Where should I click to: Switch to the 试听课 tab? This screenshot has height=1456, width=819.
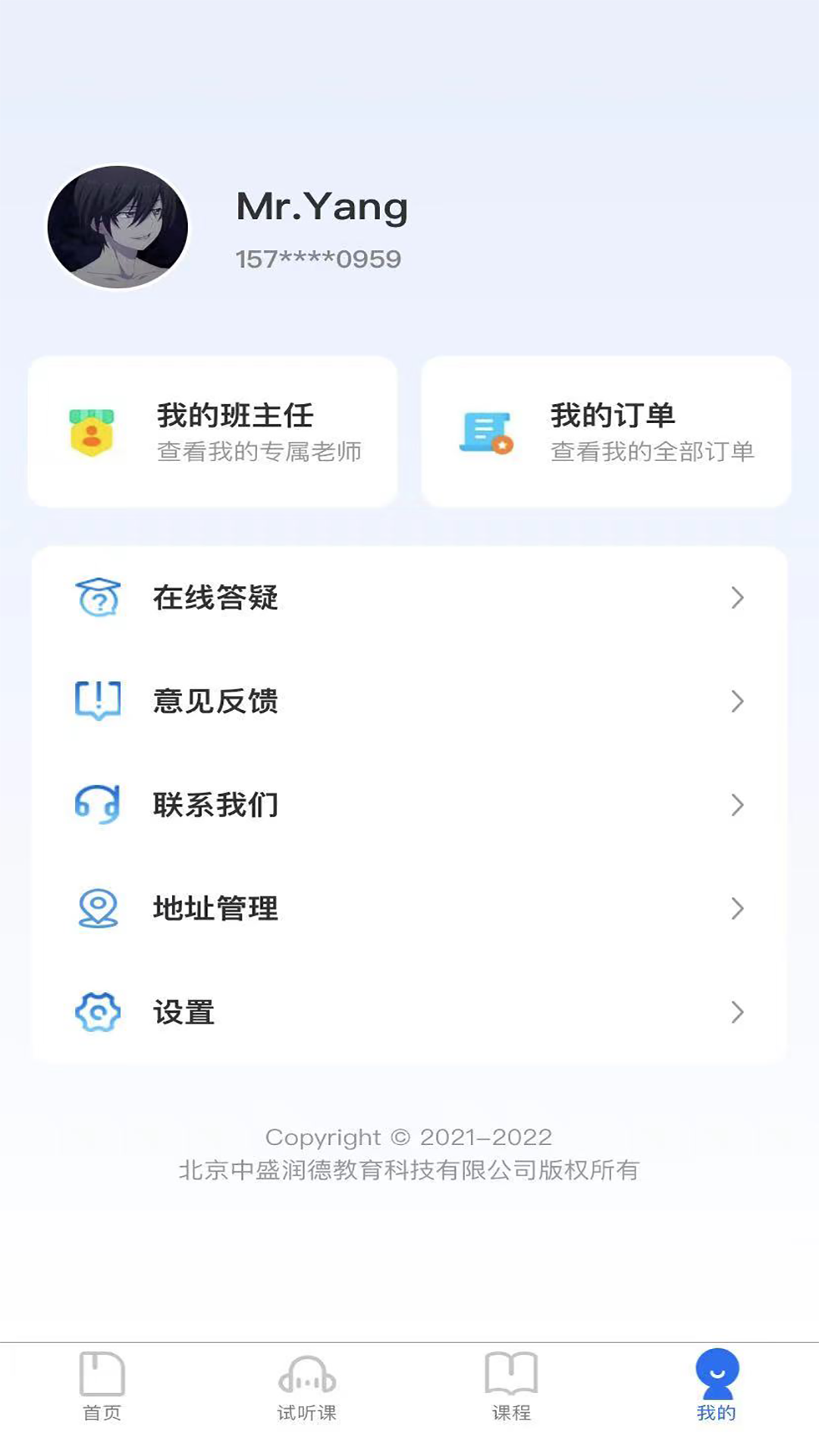[x=307, y=1386]
